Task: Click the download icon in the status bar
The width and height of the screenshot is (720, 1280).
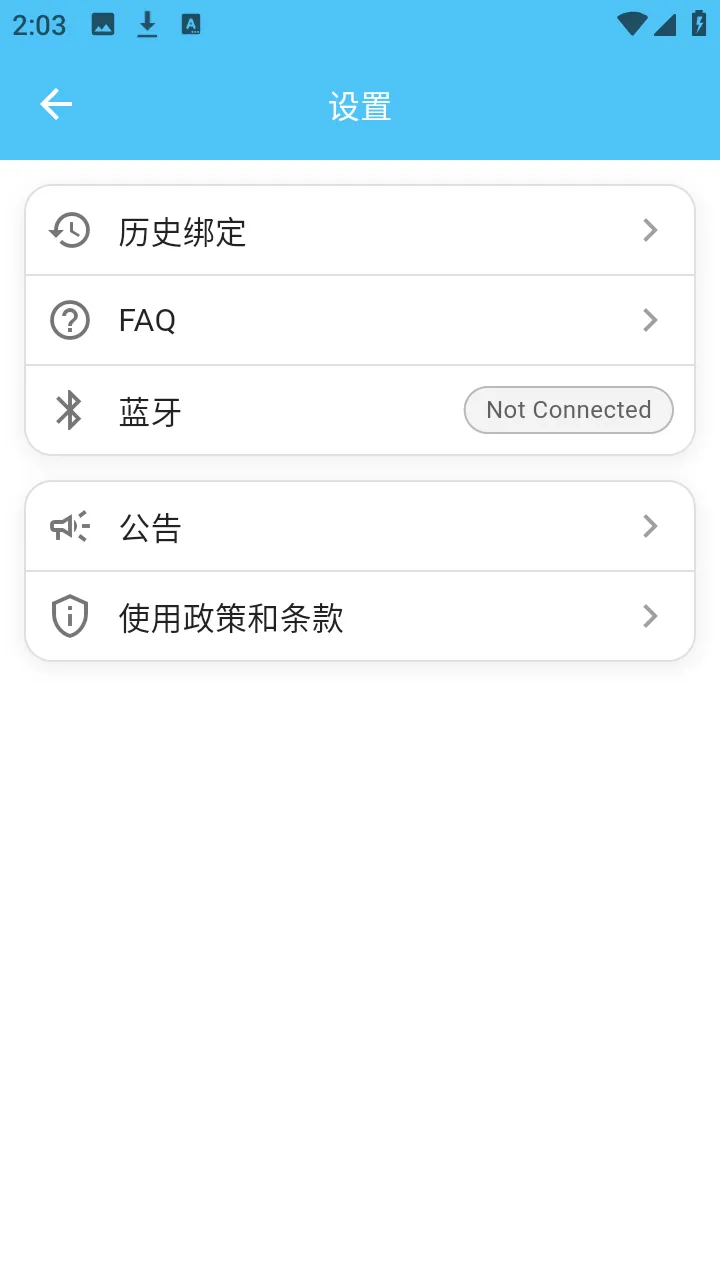Action: point(146,24)
